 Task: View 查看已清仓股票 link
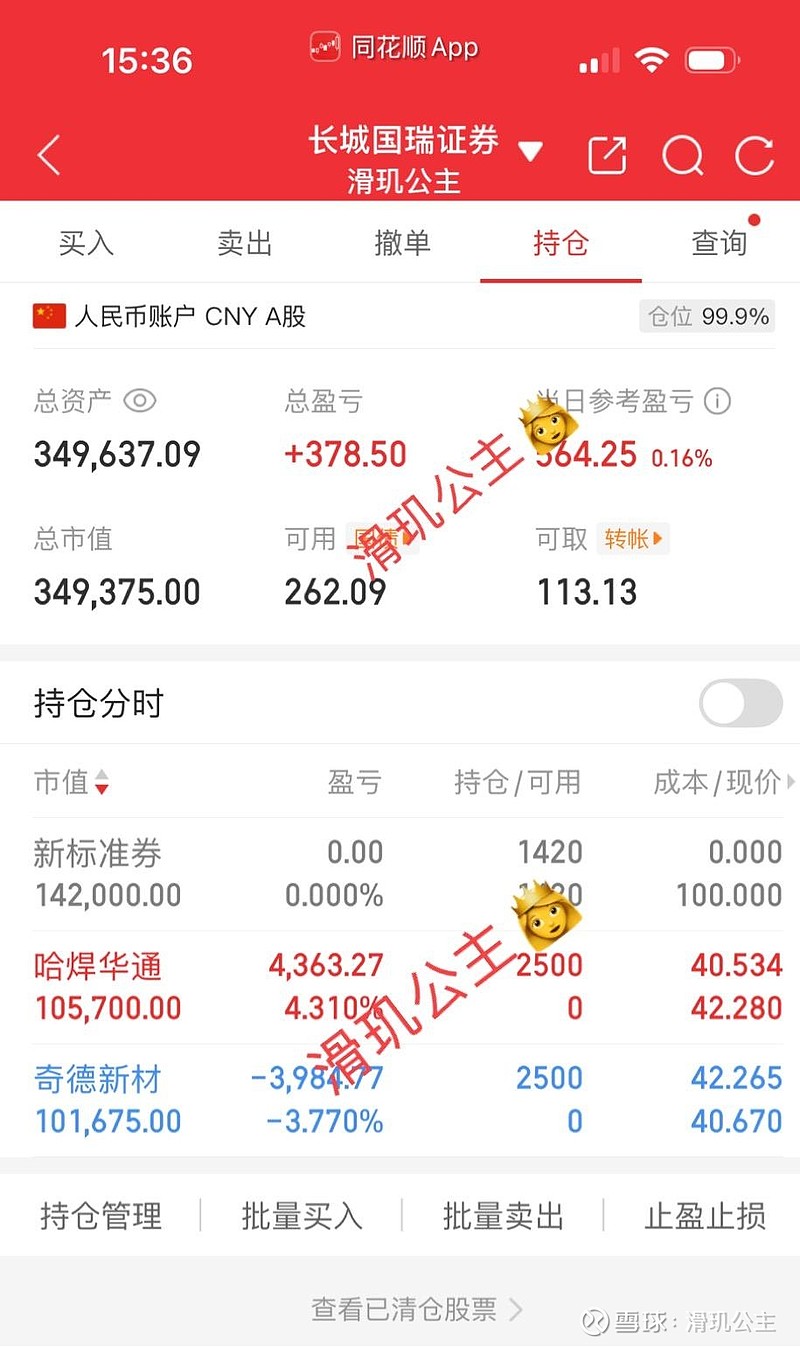pos(415,1309)
